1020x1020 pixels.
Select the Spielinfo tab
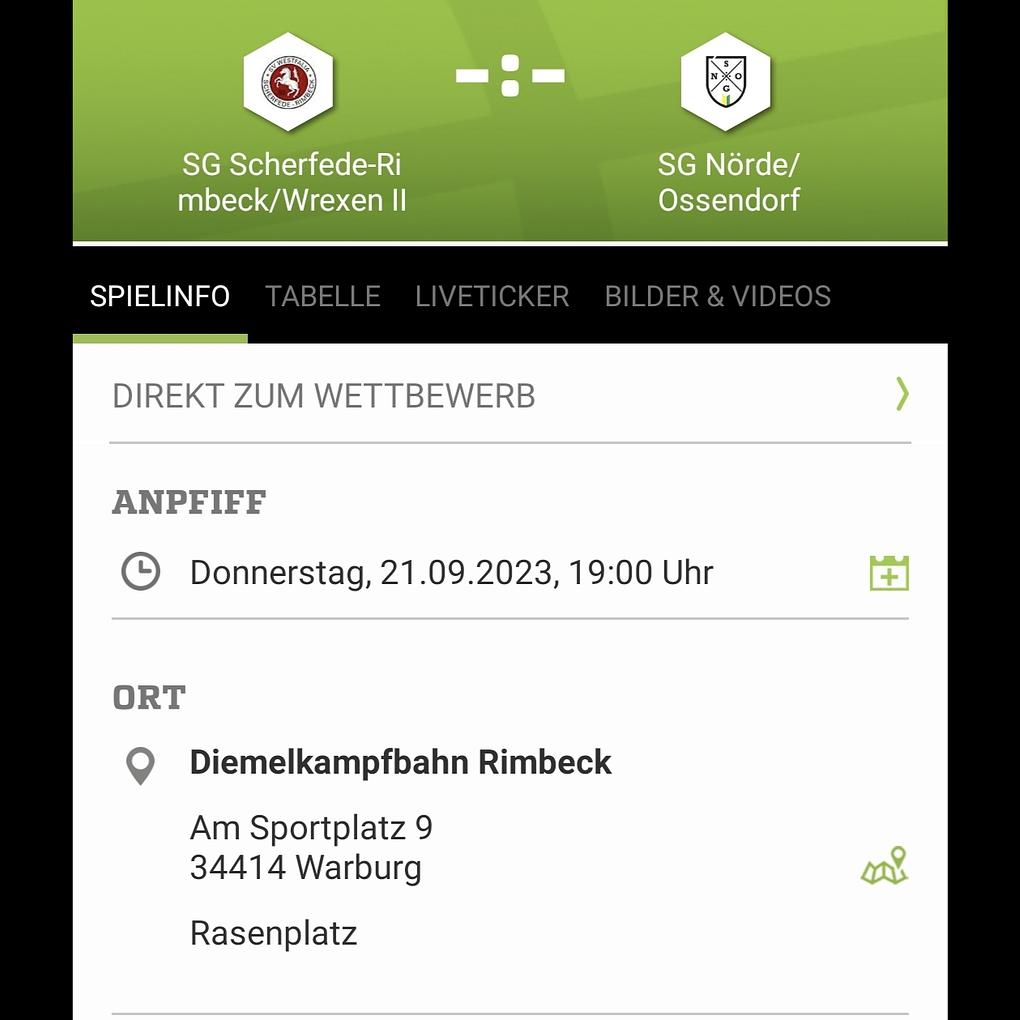[160, 297]
